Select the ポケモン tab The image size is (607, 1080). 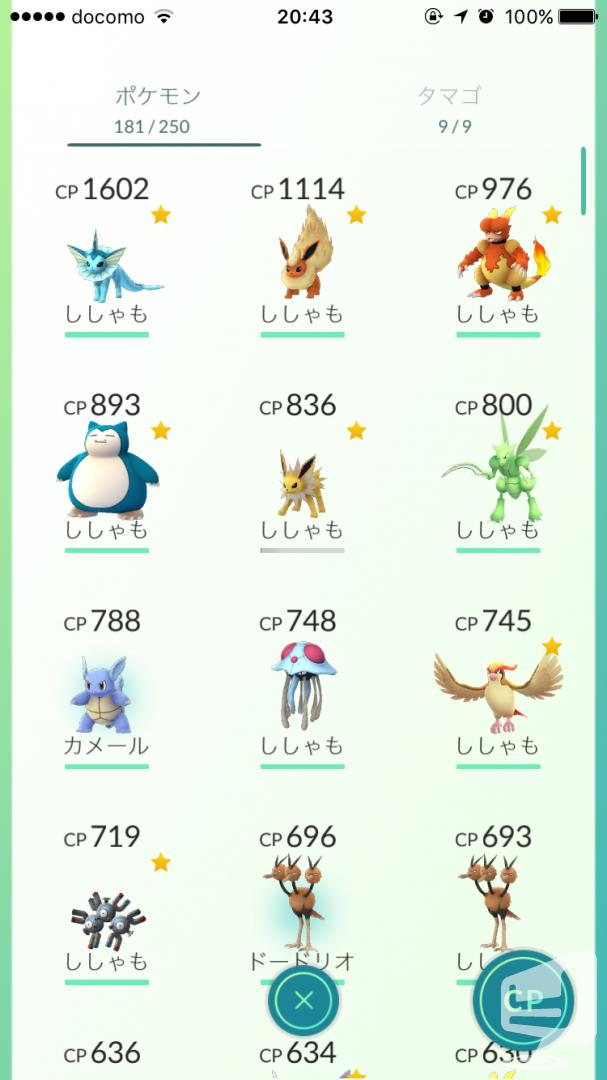(156, 109)
